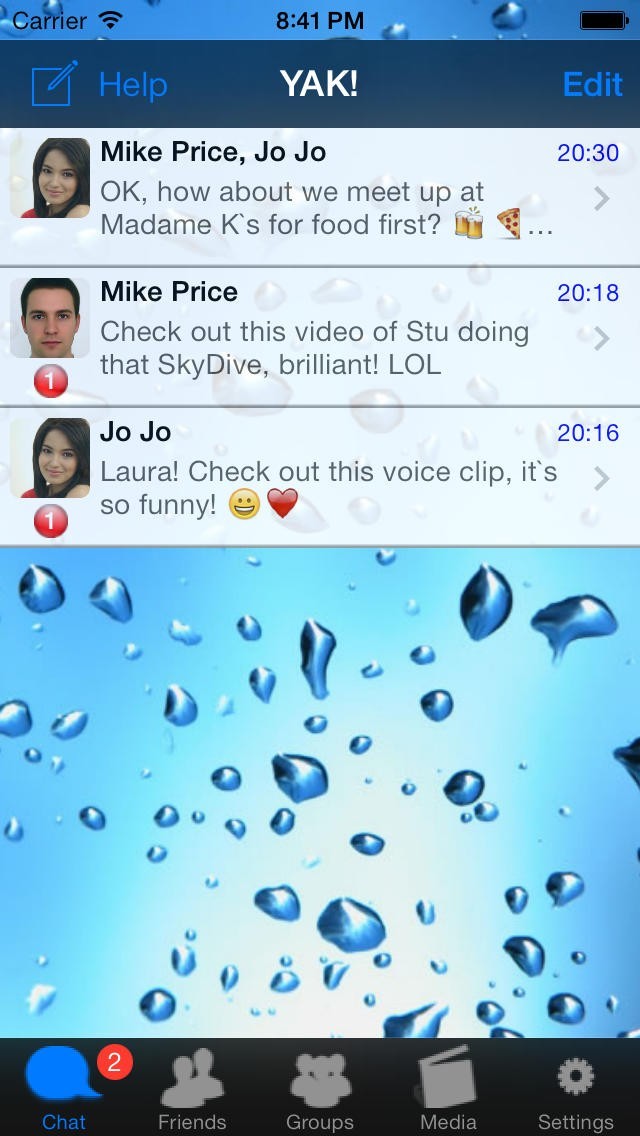Compose a new chat message

[x=53, y=85]
